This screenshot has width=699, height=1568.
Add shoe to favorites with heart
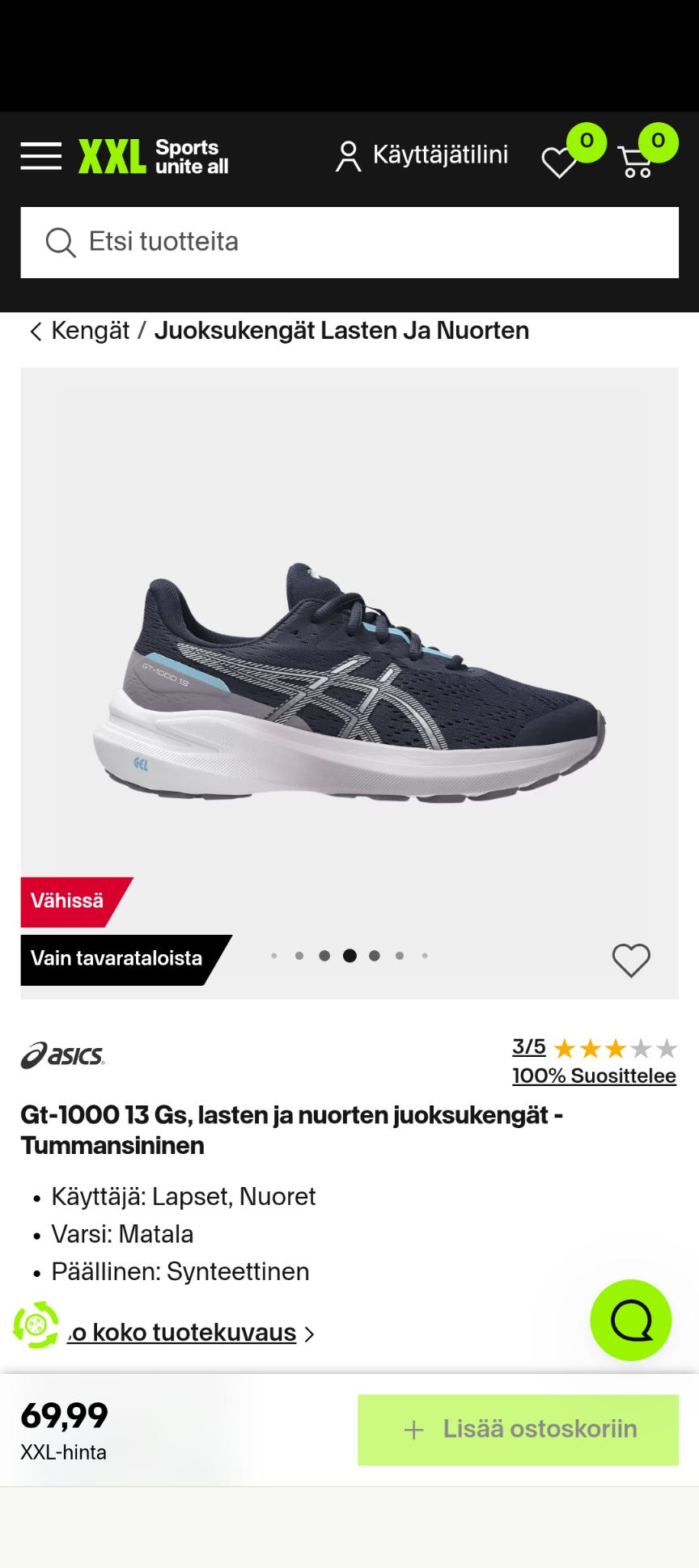631,961
